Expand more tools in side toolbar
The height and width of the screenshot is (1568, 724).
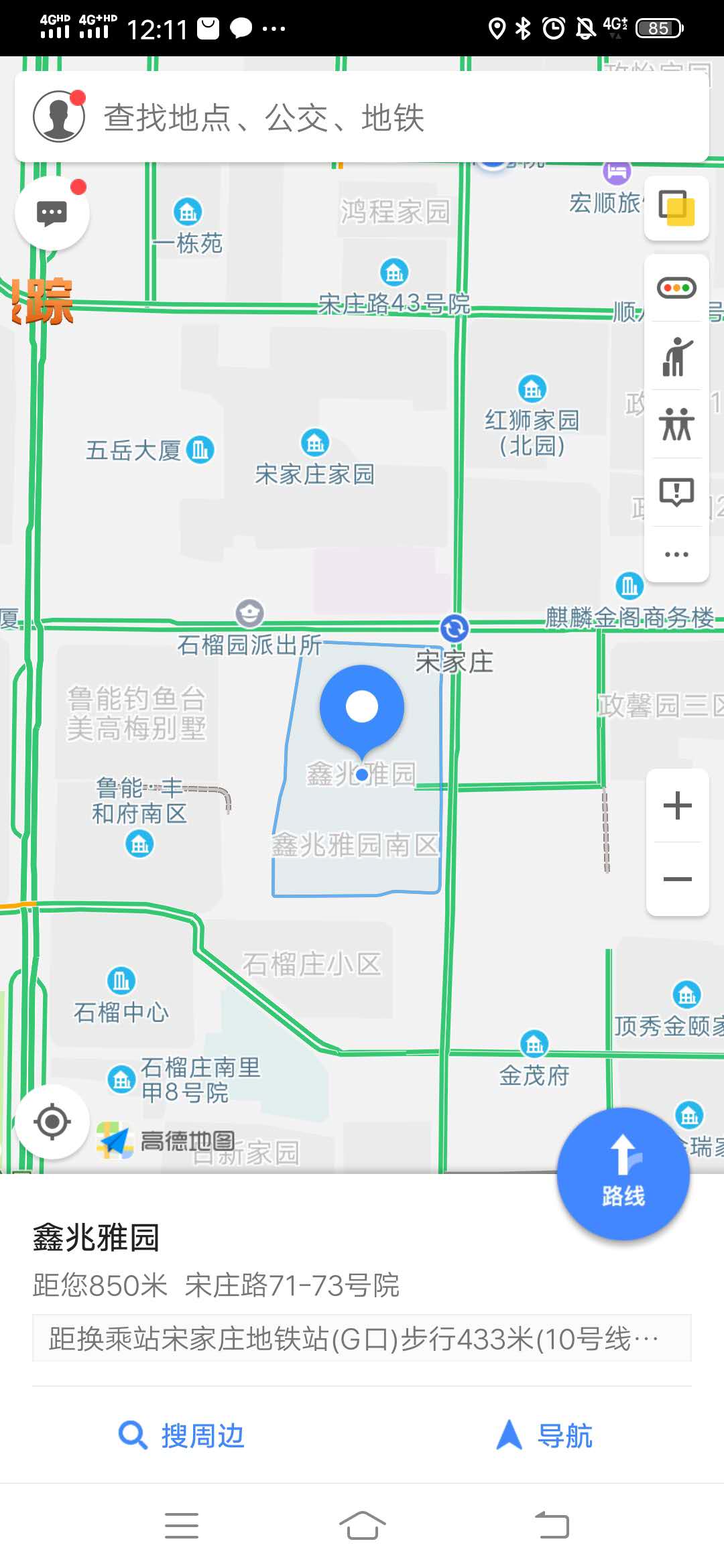coord(676,554)
